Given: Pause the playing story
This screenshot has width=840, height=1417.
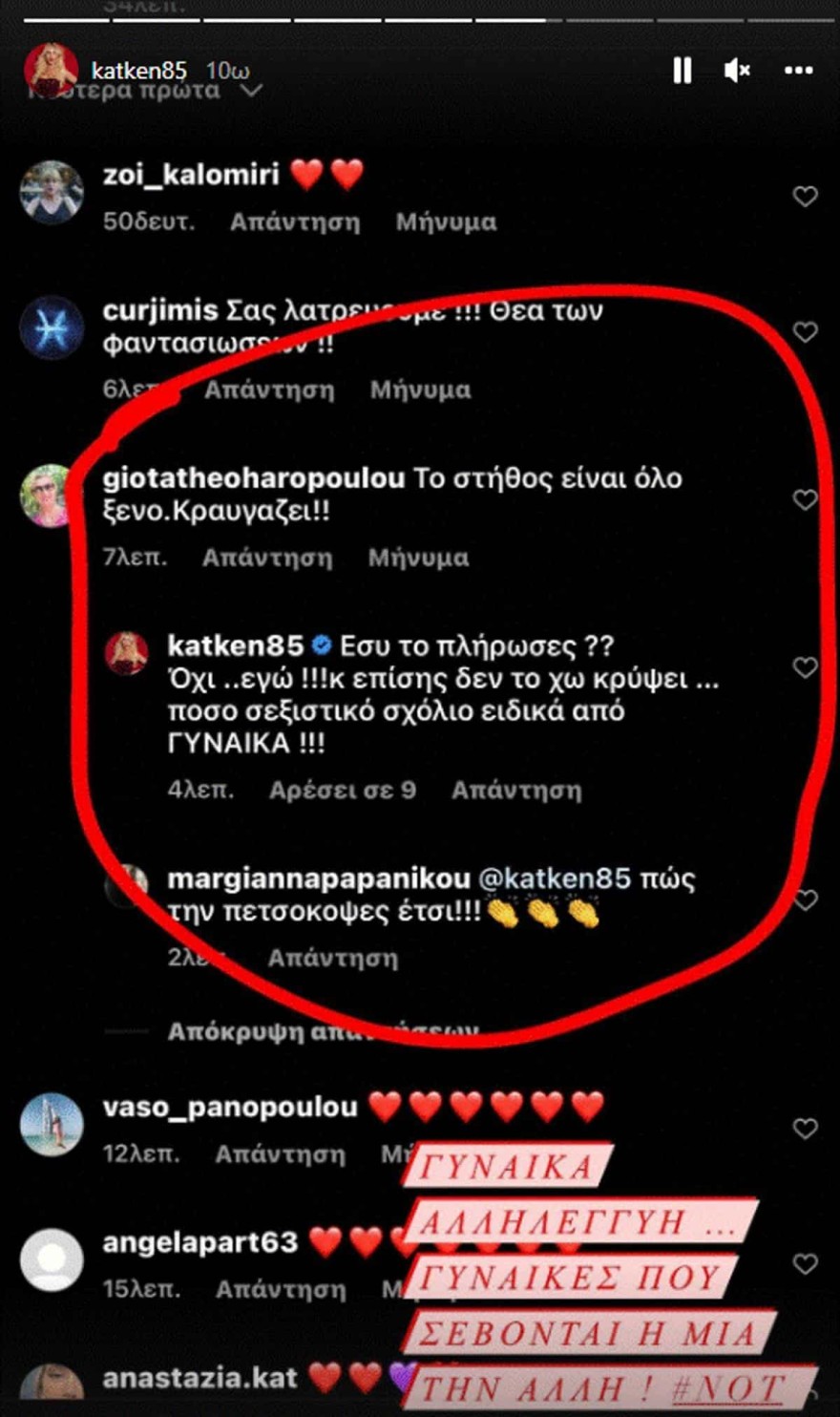Looking at the screenshot, I should [682, 70].
